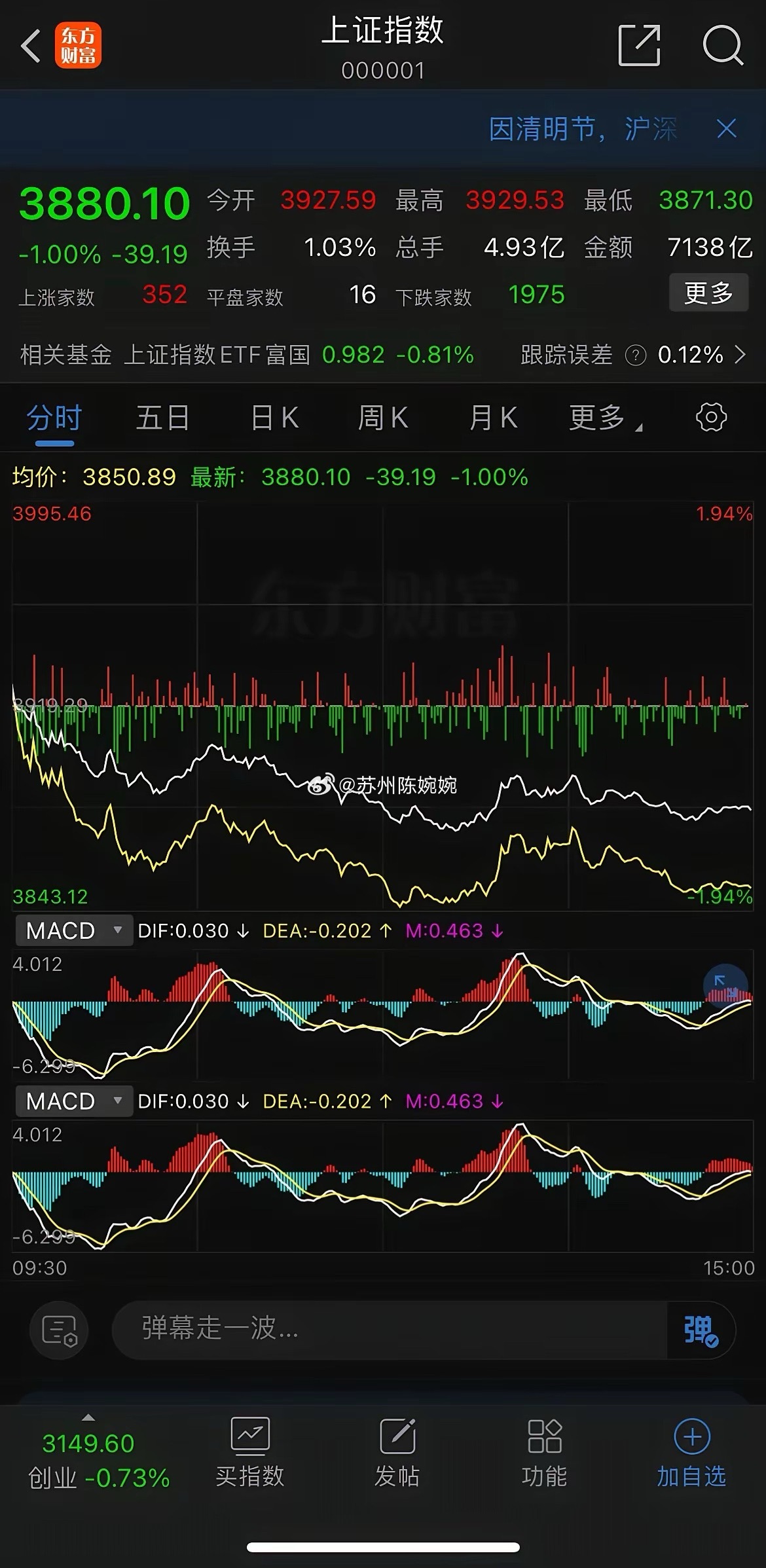Click the 弹幕走一波 input field

click(393, 1330)
